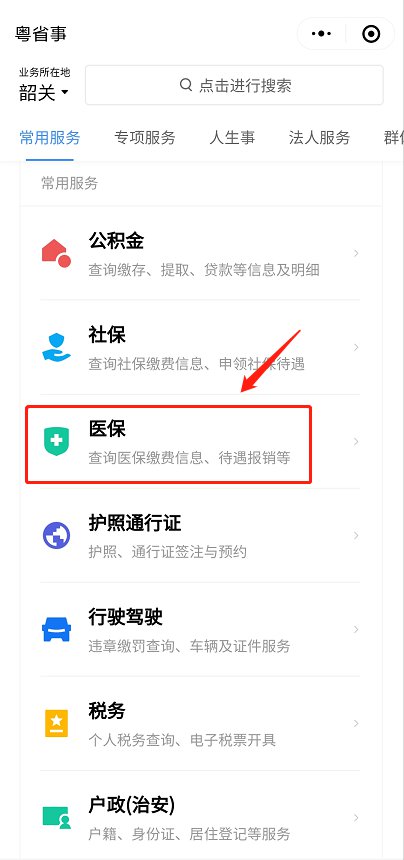This screenshot has width=404, height=860.
Task: Switch to the 人生事 tab
Action: click(232, 137)
